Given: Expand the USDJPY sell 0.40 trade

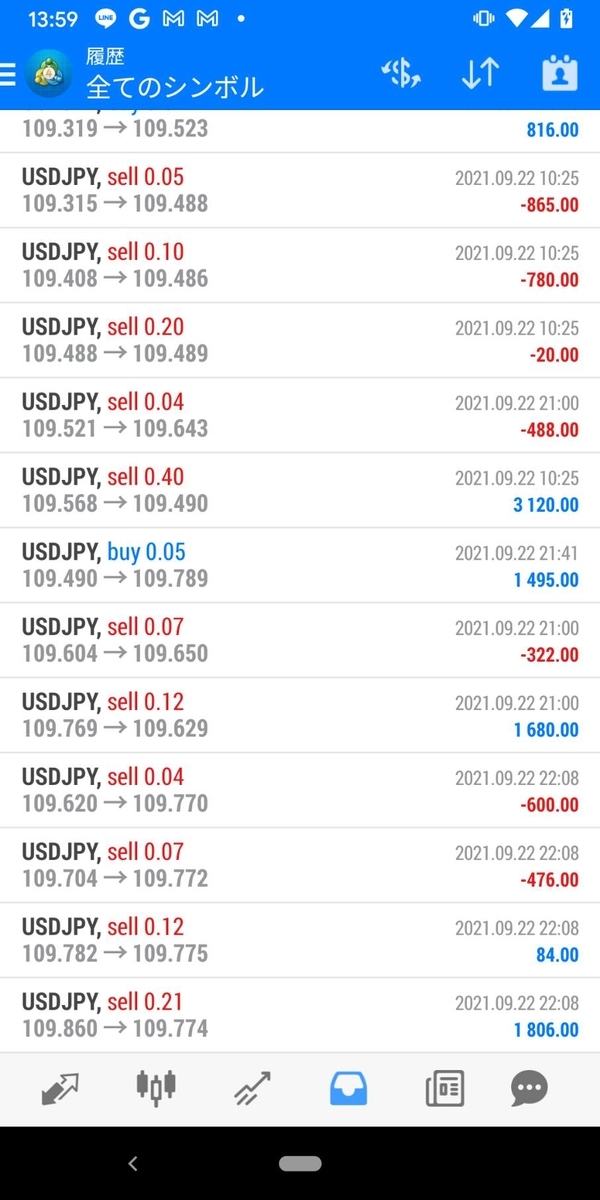Looking at the screenshot, I should (x=300, y=490).
